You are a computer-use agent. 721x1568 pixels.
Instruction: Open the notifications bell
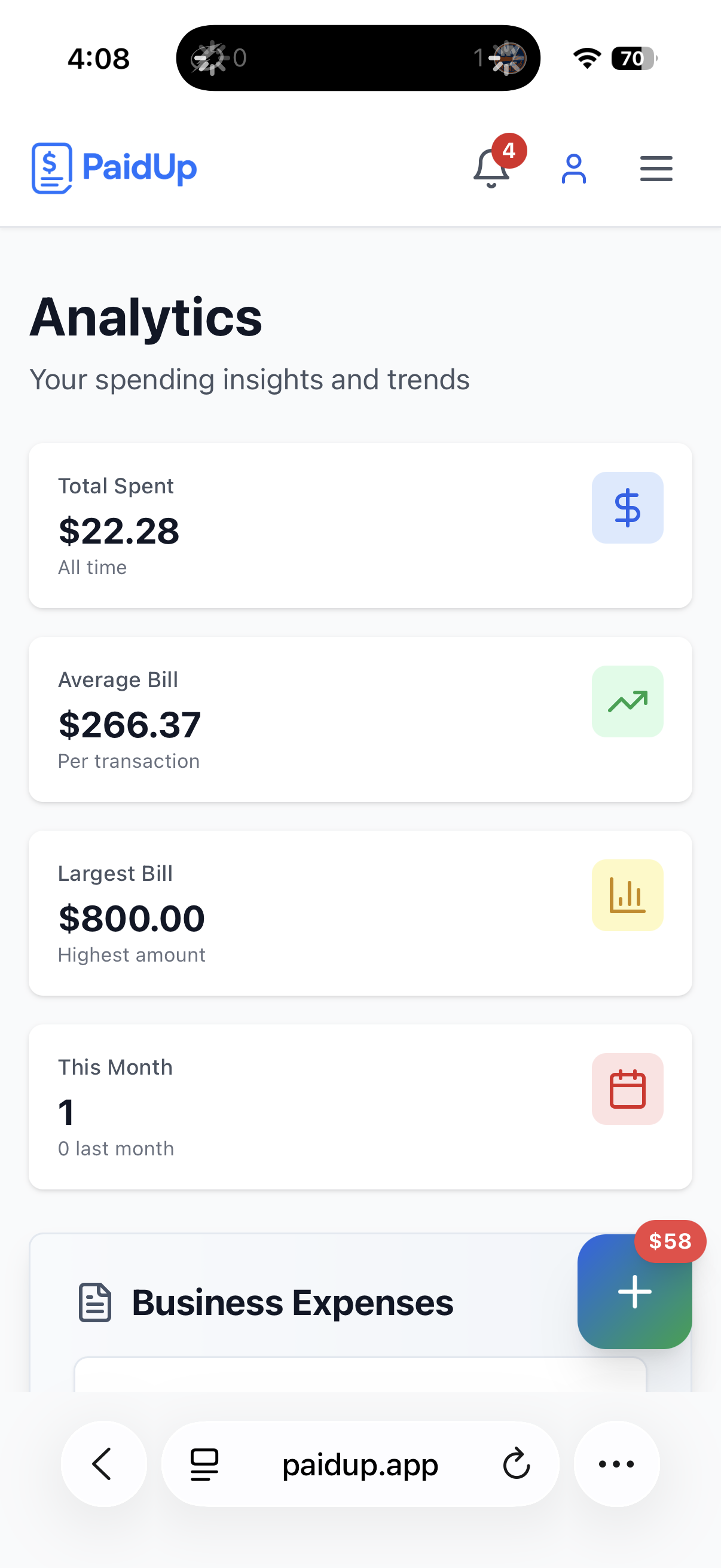click(x=491, y=169)
